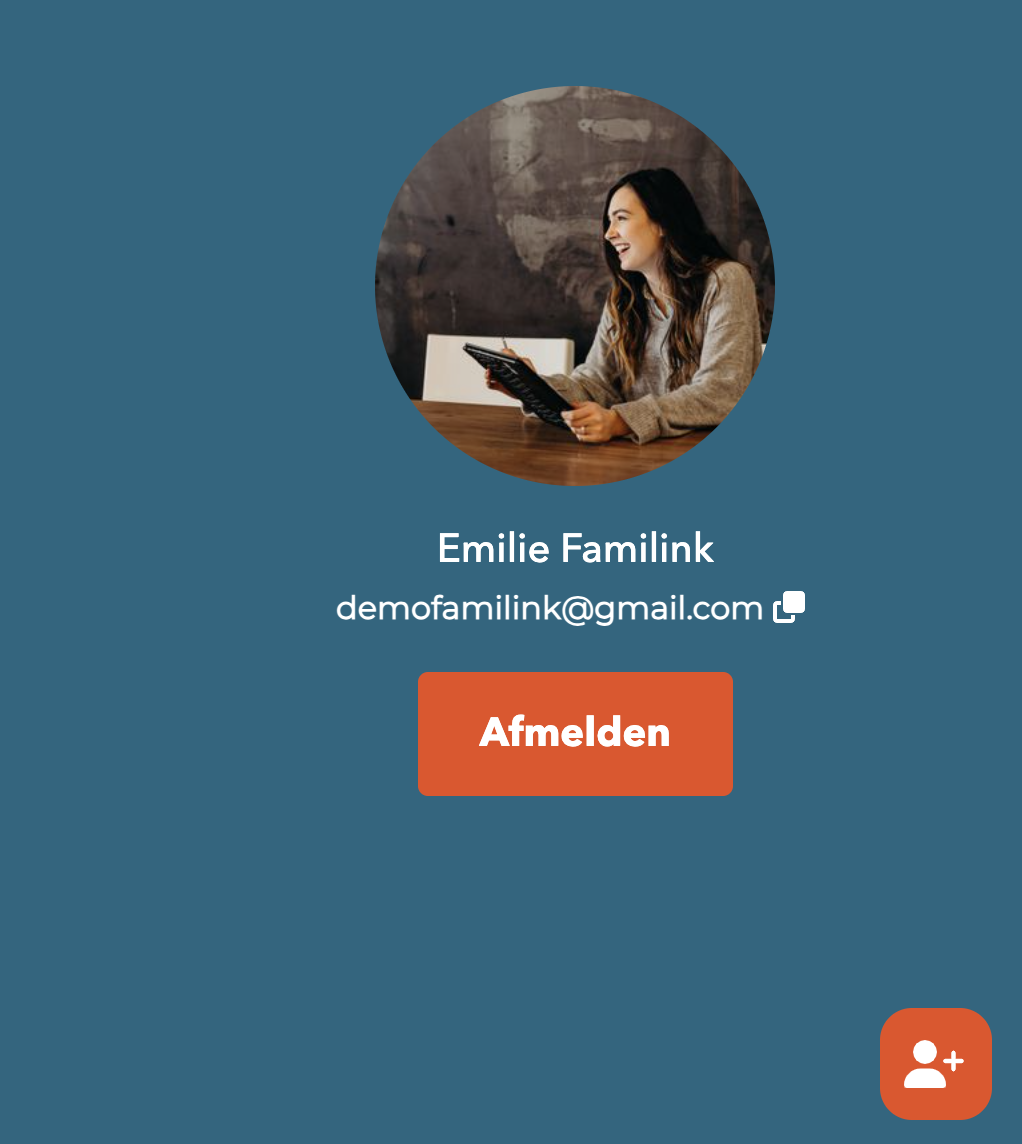Open Emilie Familink's profile photo
The width and height of the screenshot is (1022, 1144).
tap(575, 286)
